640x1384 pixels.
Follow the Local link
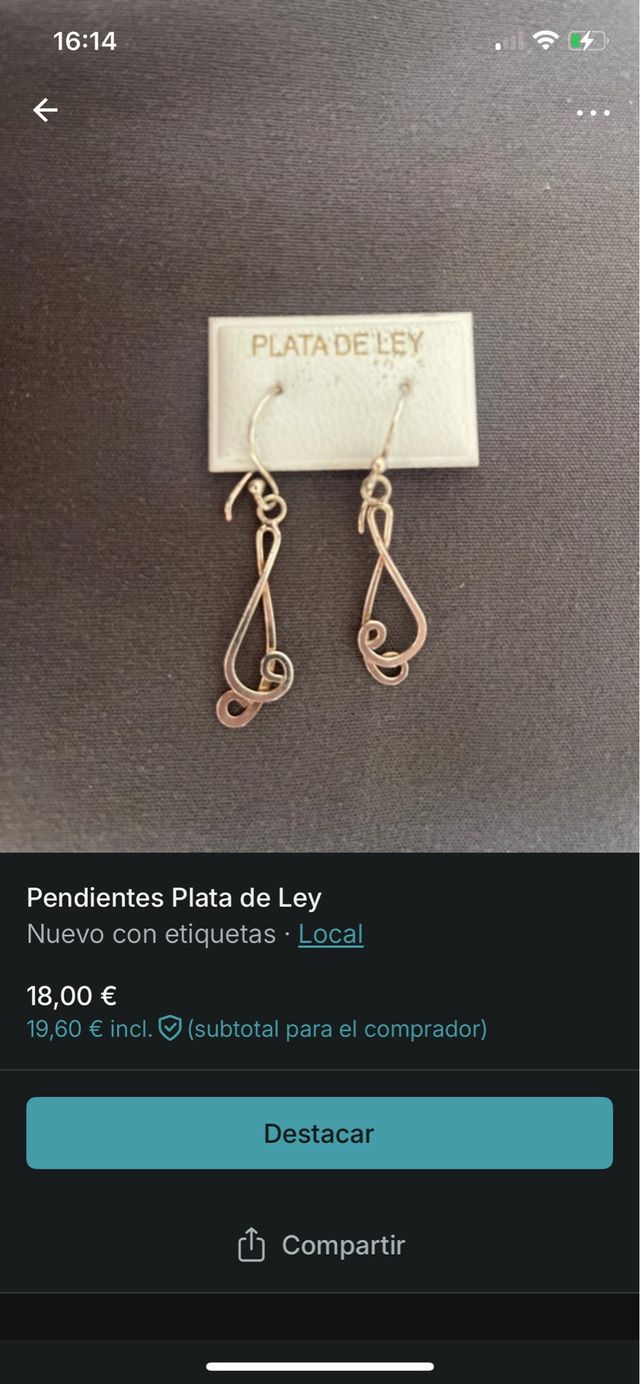click(330, 934)
